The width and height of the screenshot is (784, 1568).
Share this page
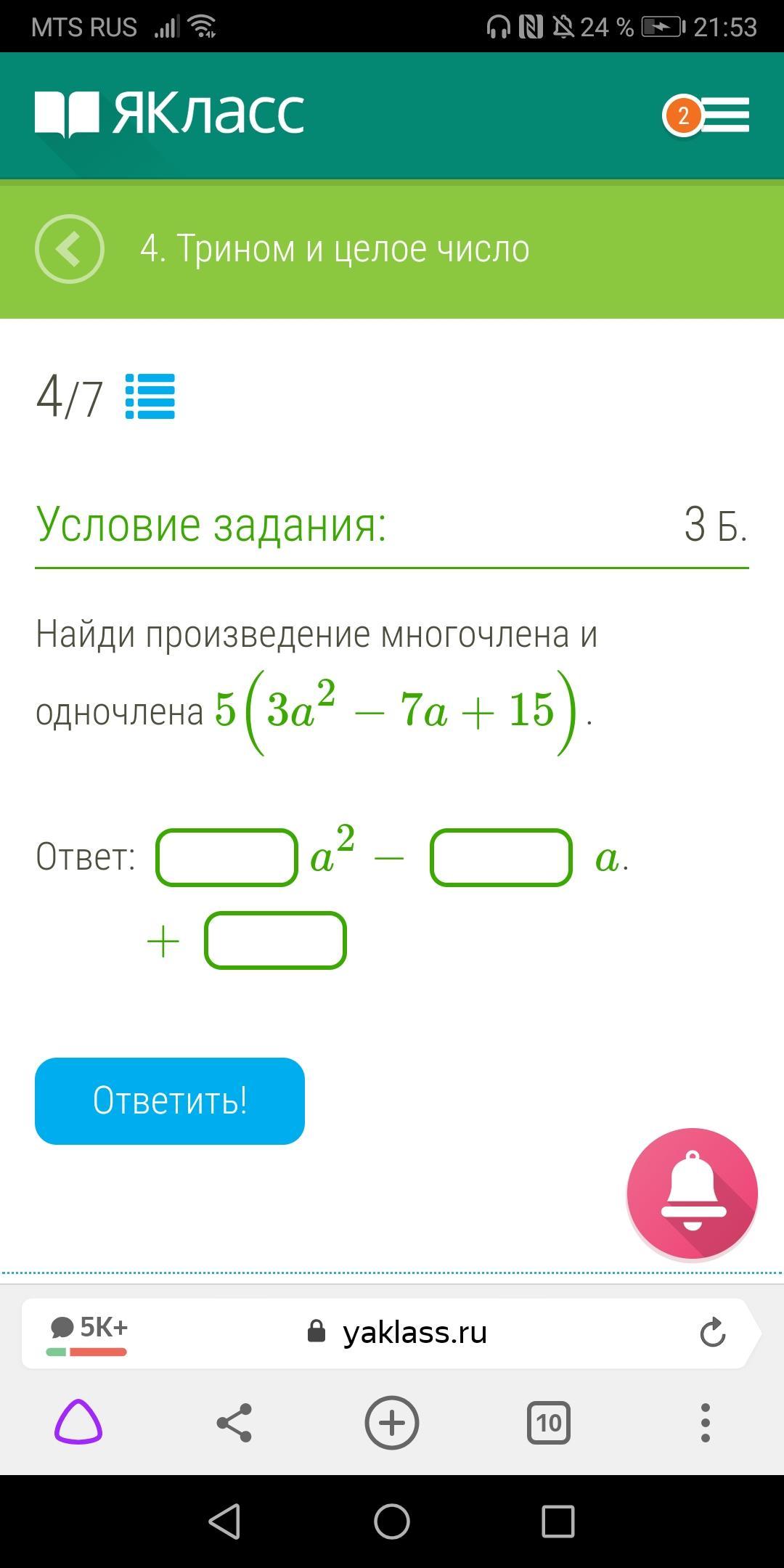(234, 1422)
